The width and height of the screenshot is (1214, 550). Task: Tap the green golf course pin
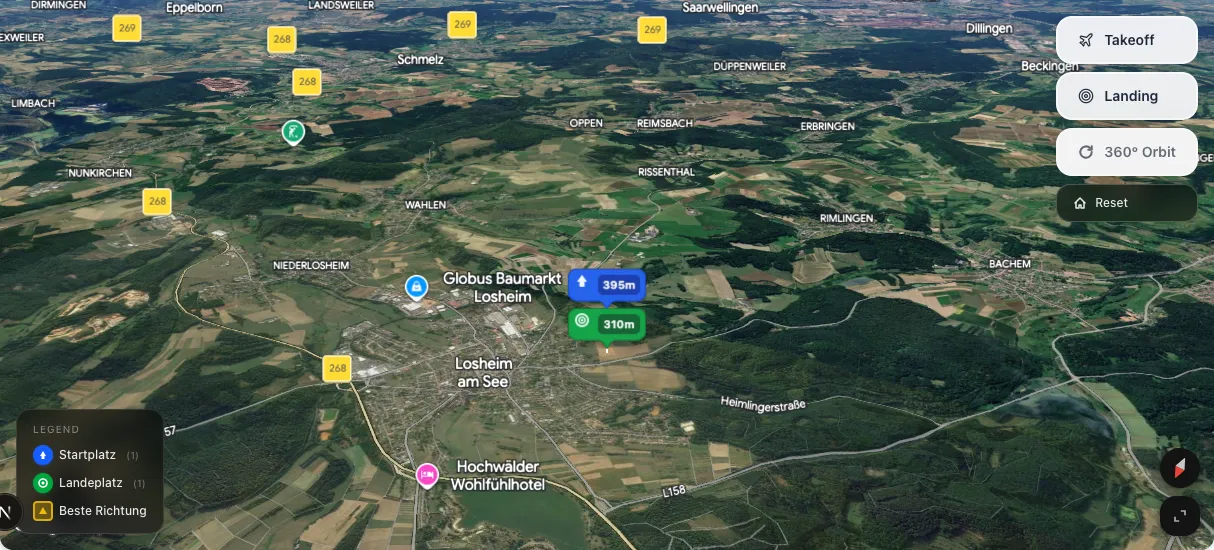point(292,130)
